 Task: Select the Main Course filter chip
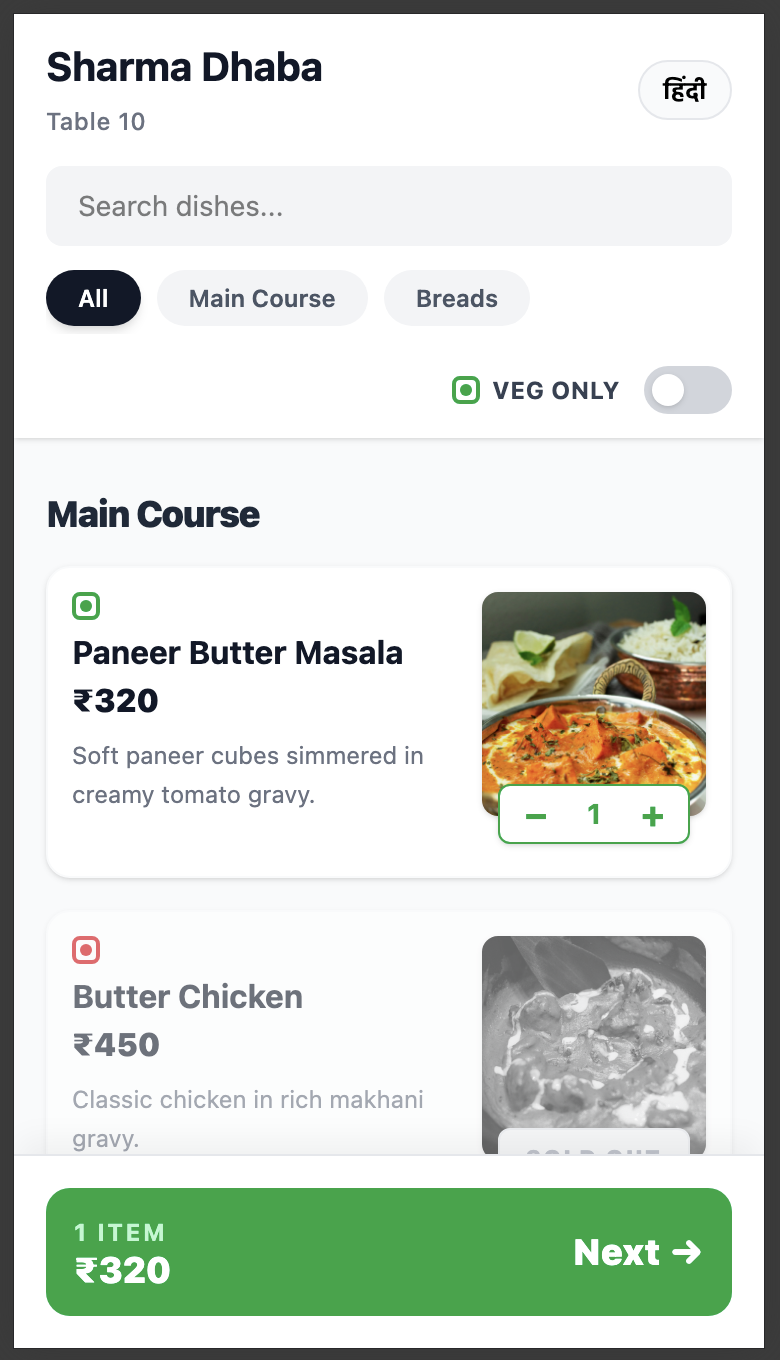pyautogui.click(x=261, y=297)
